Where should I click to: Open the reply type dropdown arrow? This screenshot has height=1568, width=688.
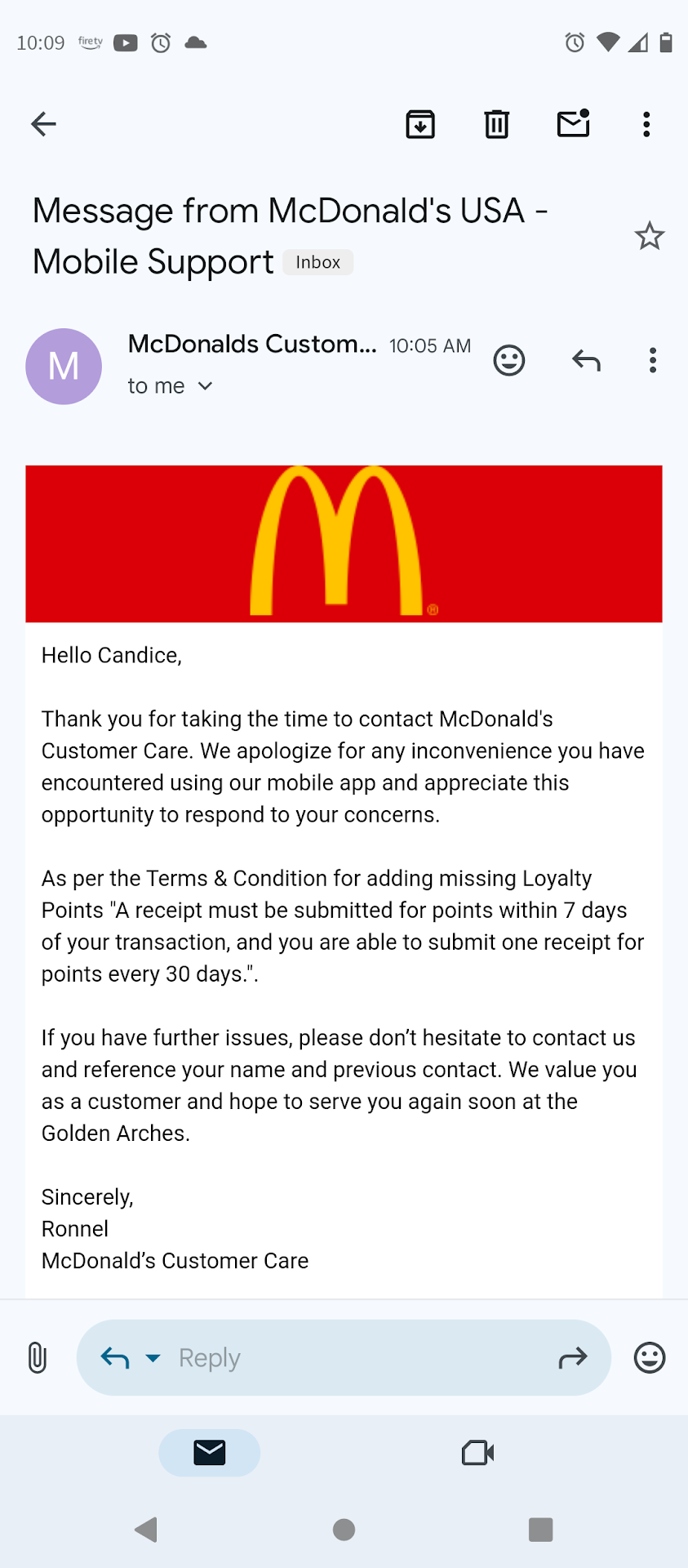(x=153, y=1358)
